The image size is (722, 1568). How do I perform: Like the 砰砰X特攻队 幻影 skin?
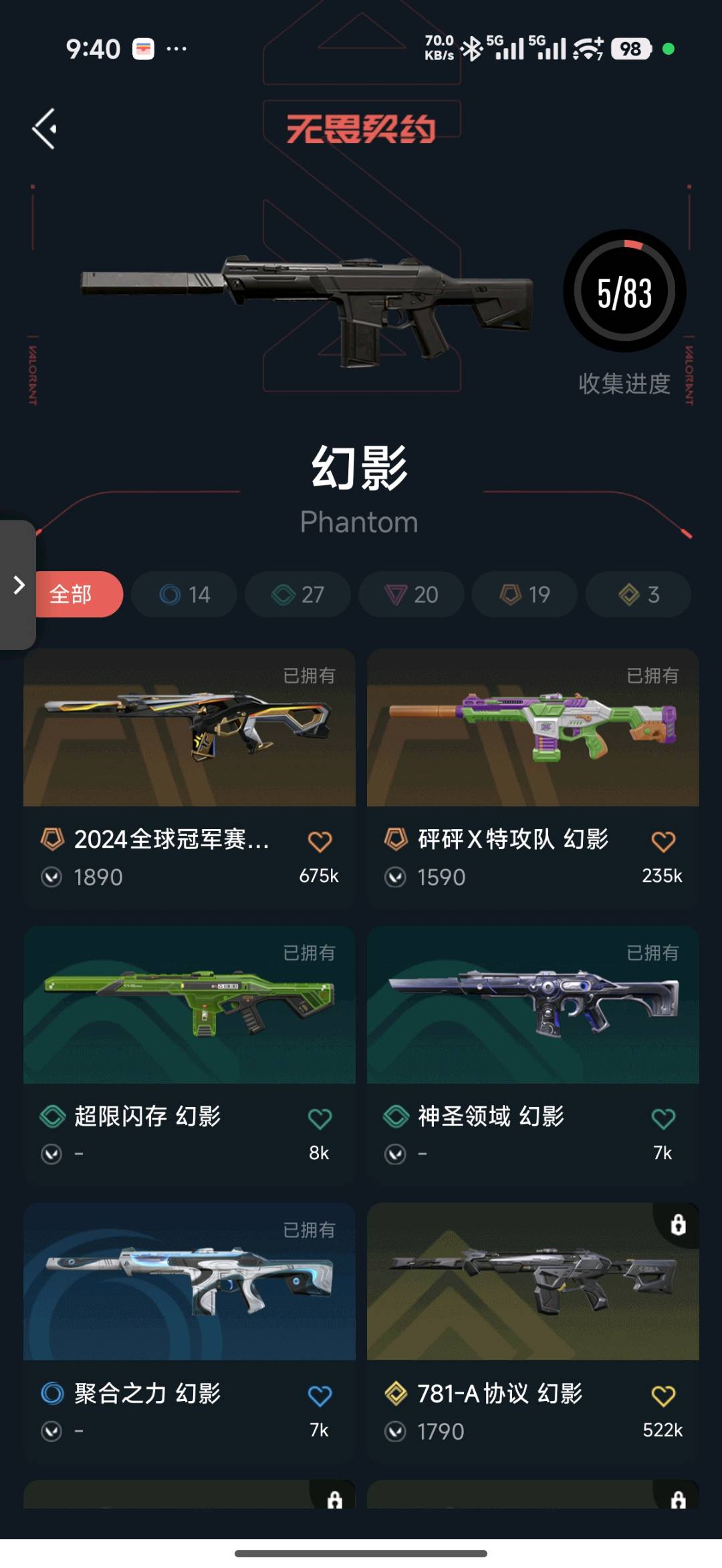663,841
